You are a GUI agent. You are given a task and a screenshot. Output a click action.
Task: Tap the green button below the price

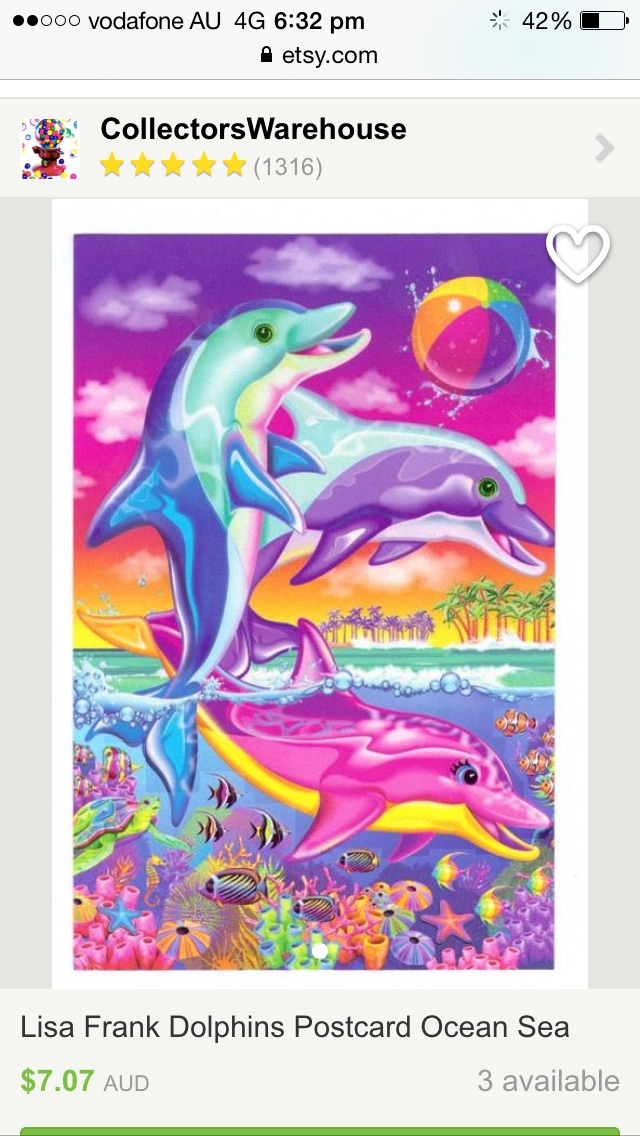[x=320, y=1130]
